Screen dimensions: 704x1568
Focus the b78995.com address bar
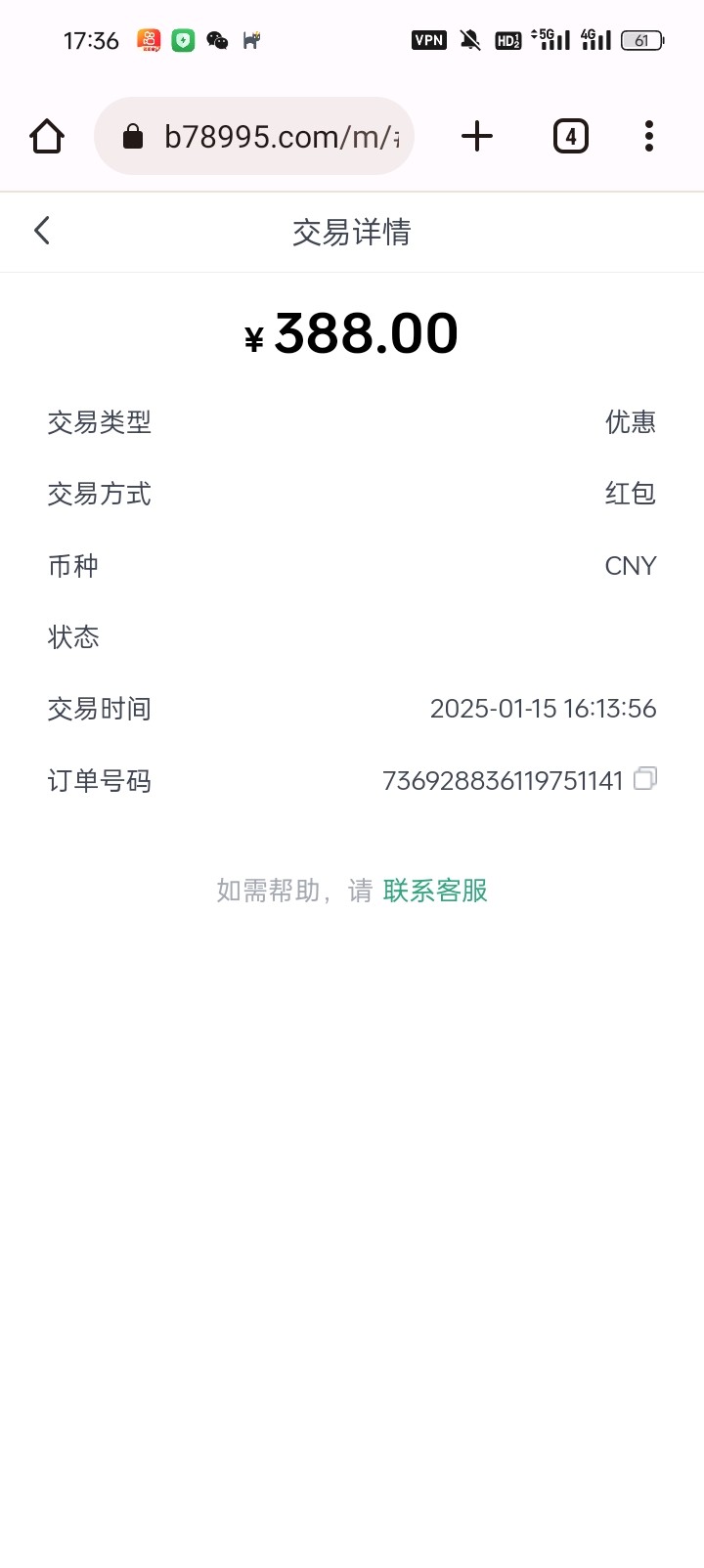point(254,136)
